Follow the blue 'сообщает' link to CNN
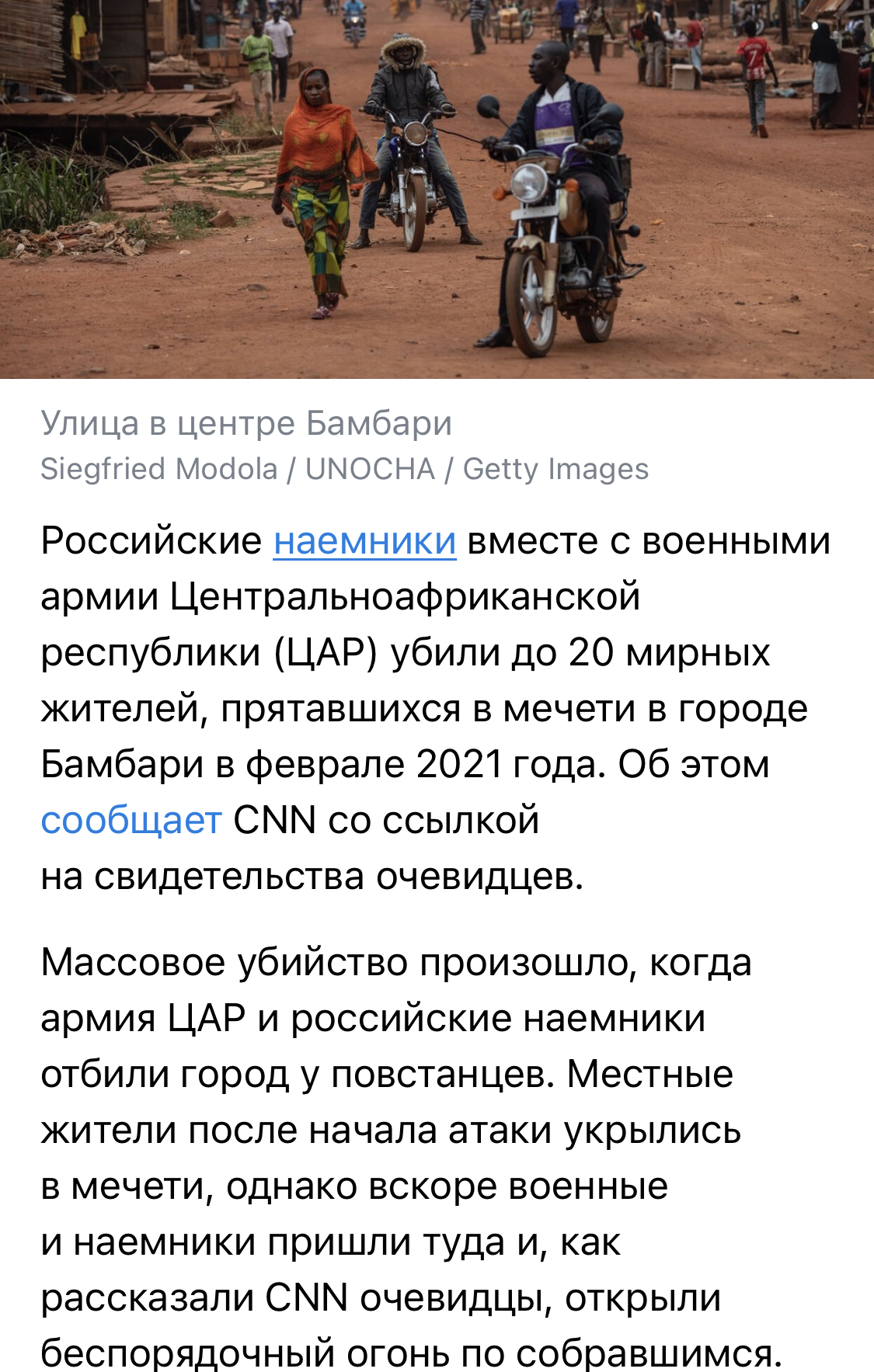This screenshot has width=874, height=1372. [x=131, y=821]
